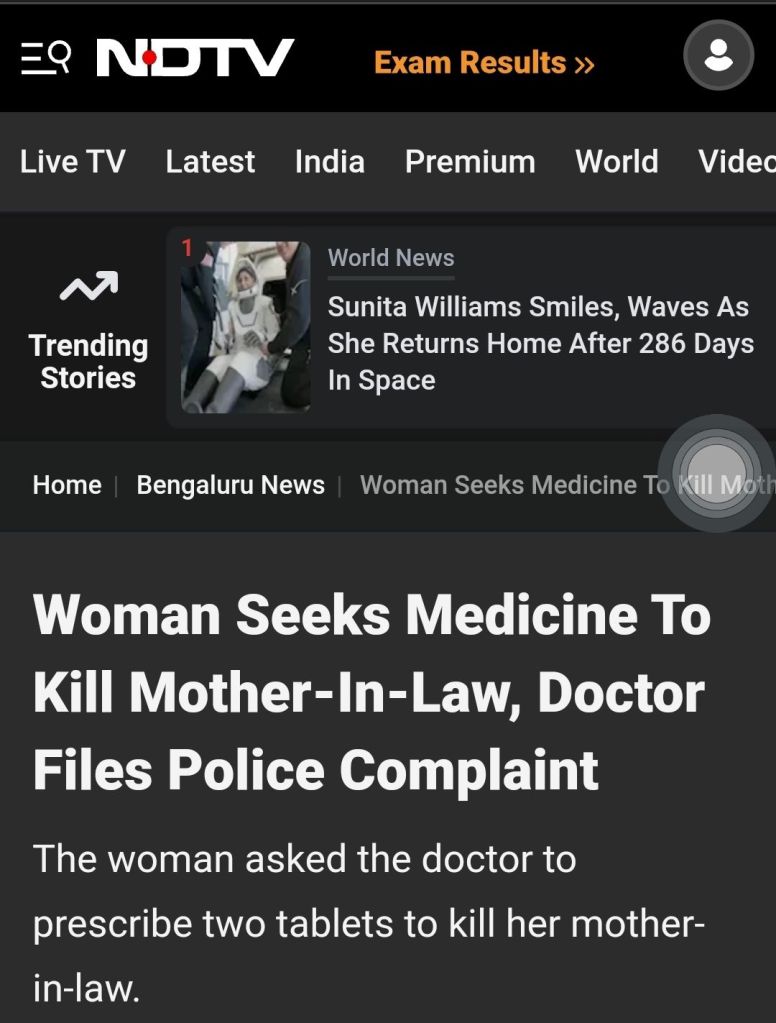
Task: Switch to the World section
Action: click(617, 161)
